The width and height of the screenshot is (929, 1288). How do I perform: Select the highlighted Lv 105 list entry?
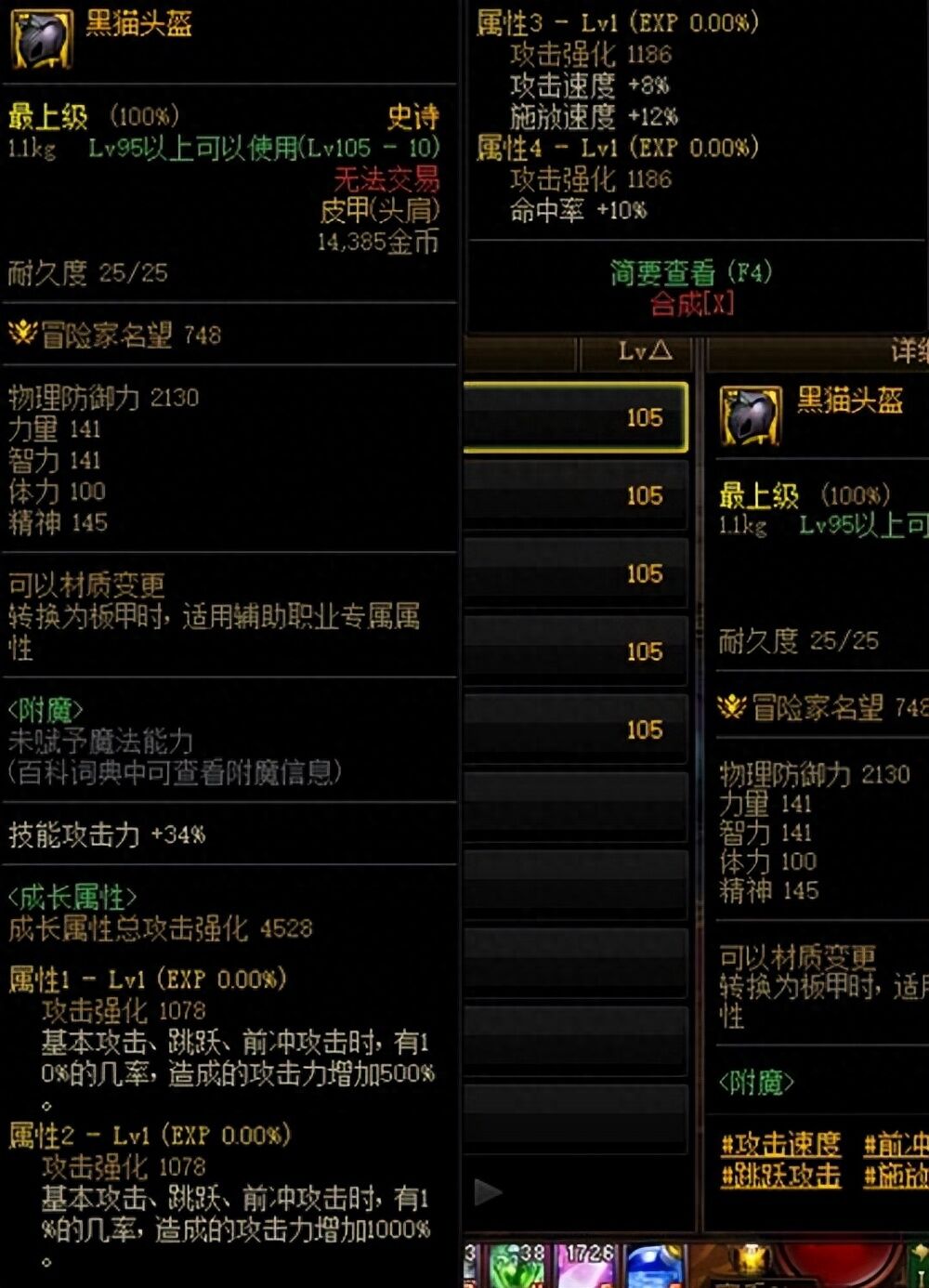point(576,418)
